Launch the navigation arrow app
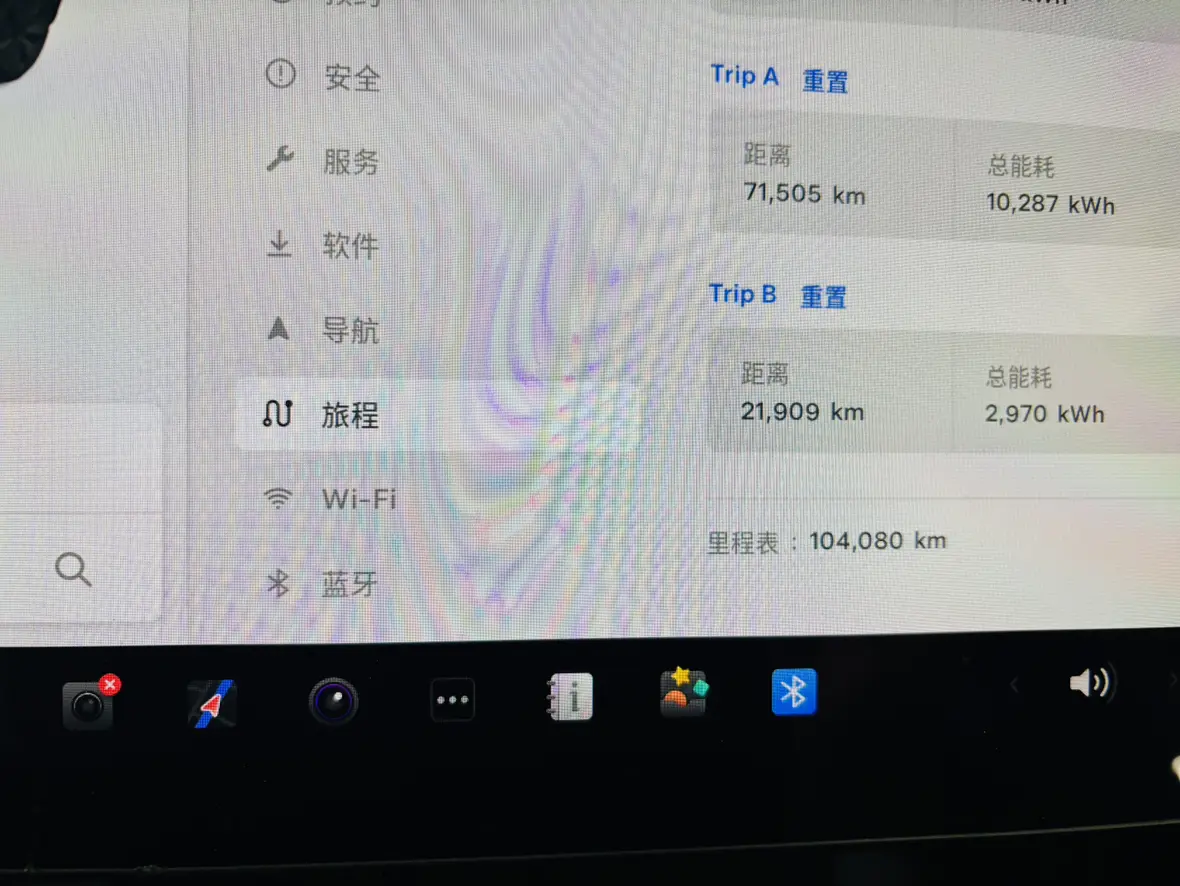Image resolution: width=1180 pixels, height=886 pixels. point(211,704)
